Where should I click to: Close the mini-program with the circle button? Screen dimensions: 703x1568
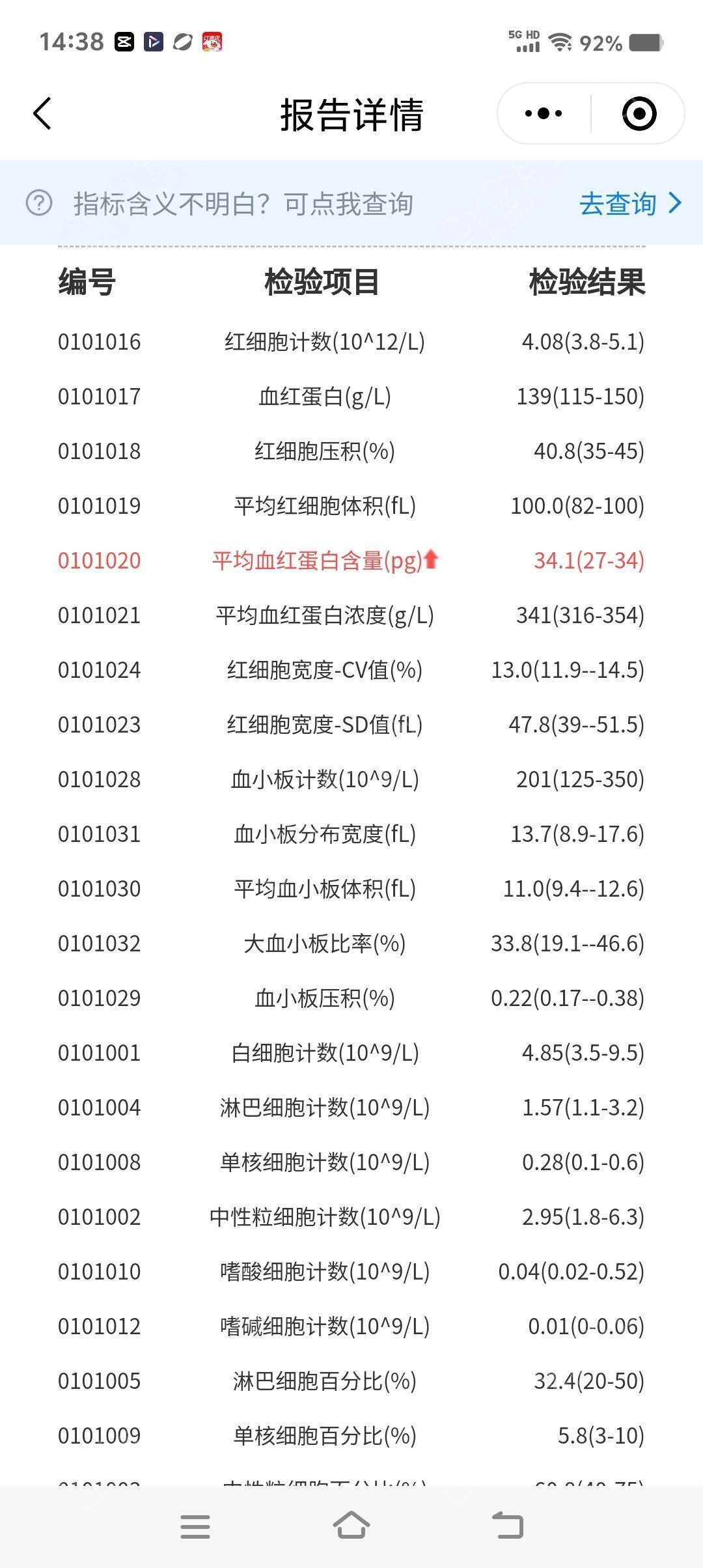(x=639, y=113)
